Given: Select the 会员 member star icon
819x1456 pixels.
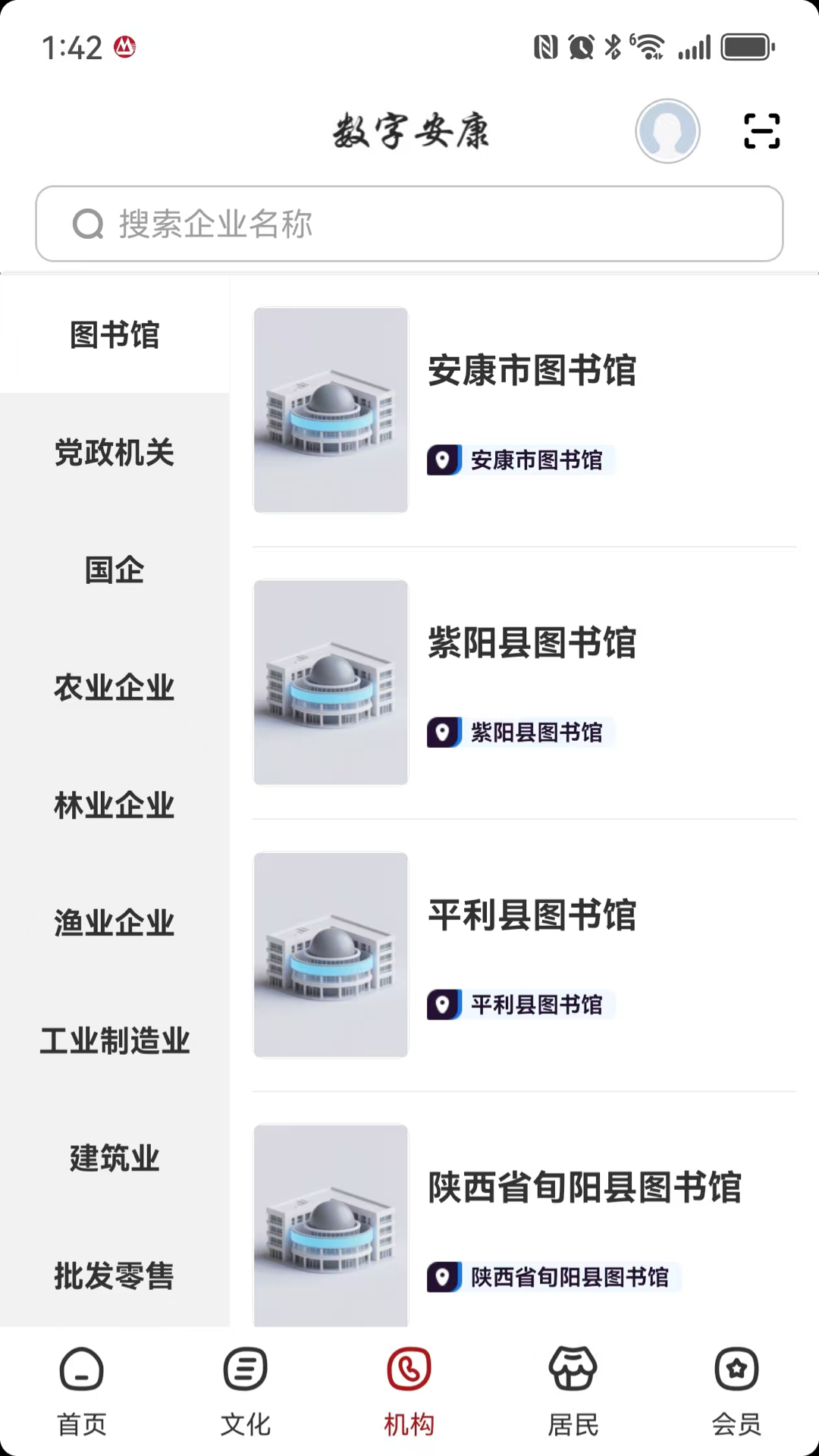Looking at the screenshot, I should [x=736, y=1370].
